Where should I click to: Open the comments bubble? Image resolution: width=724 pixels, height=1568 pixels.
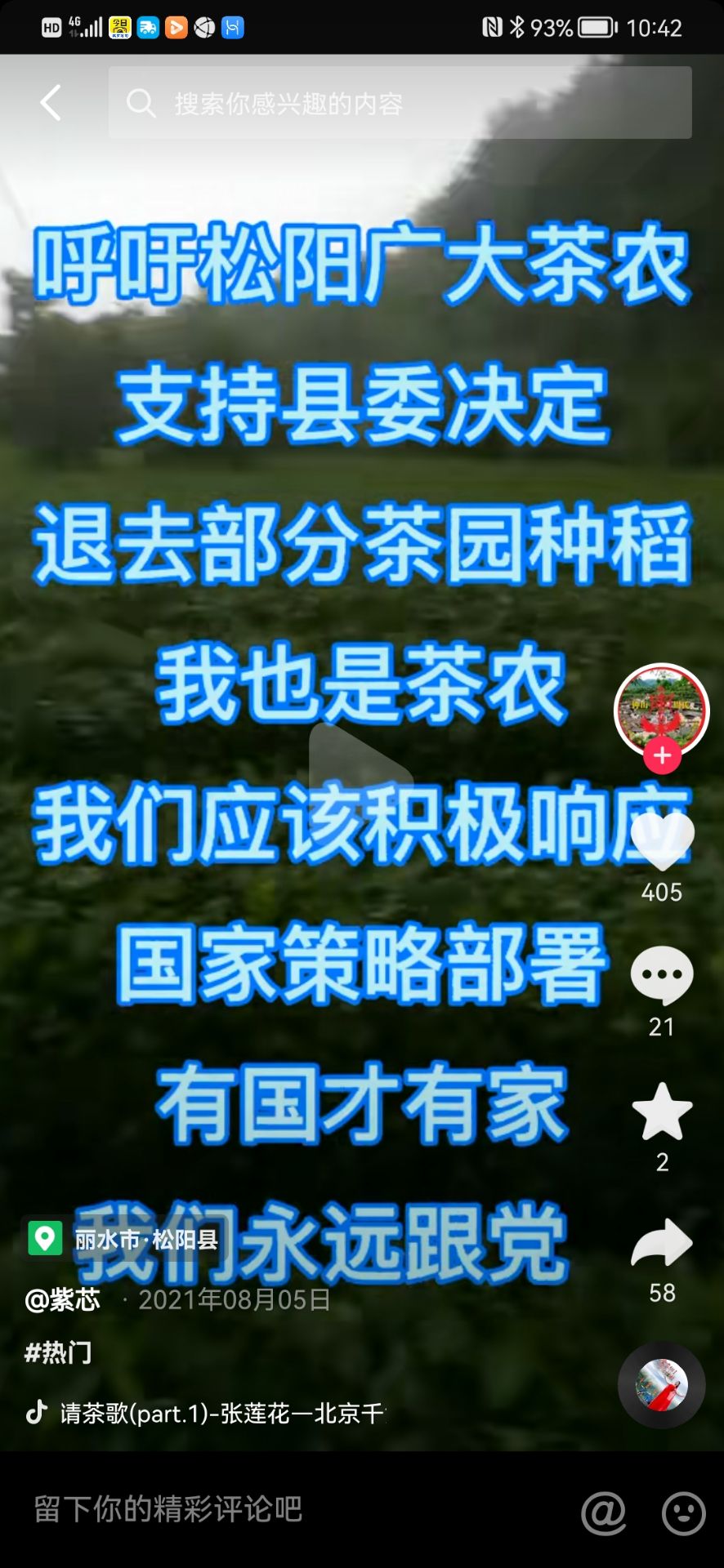tap(662, 975)
